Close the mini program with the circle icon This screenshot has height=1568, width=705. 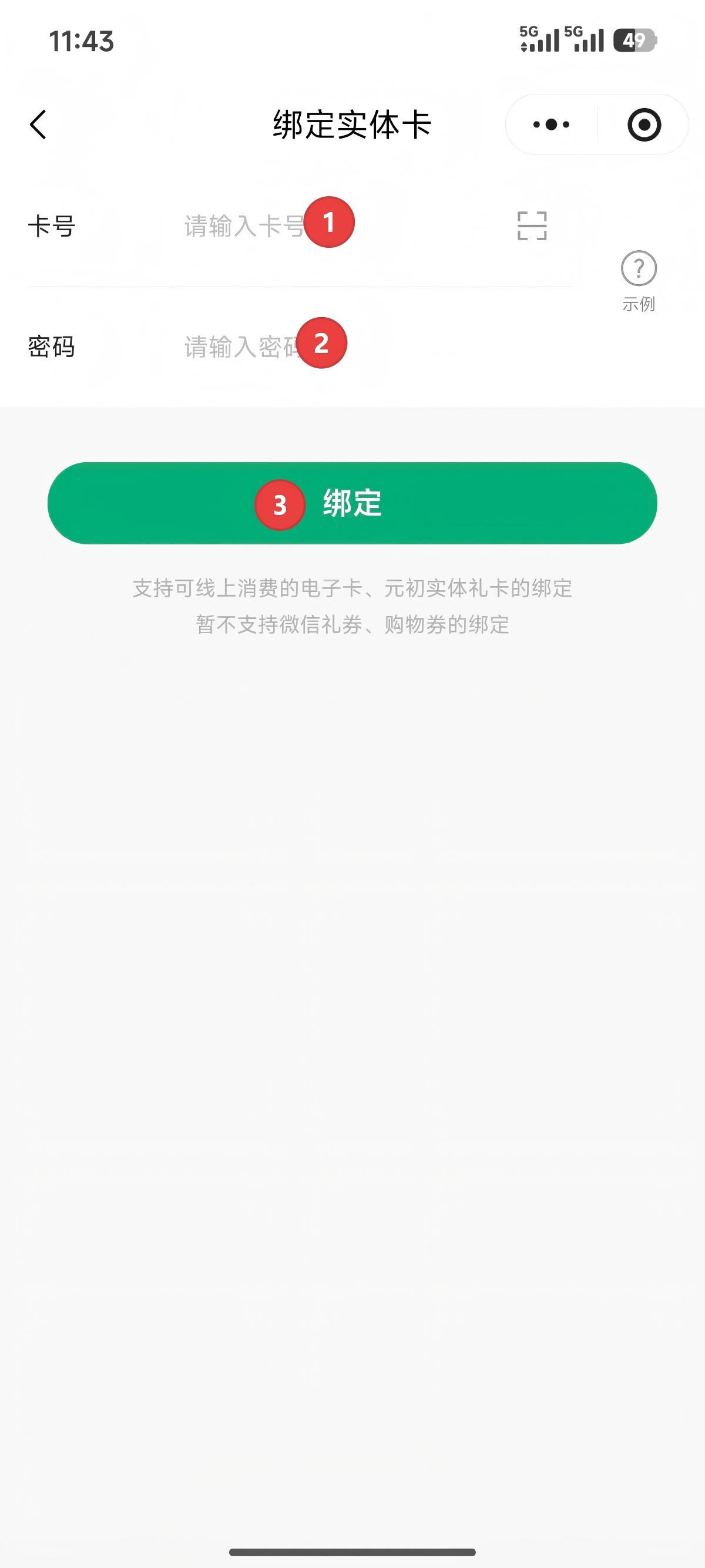(643, 125)
